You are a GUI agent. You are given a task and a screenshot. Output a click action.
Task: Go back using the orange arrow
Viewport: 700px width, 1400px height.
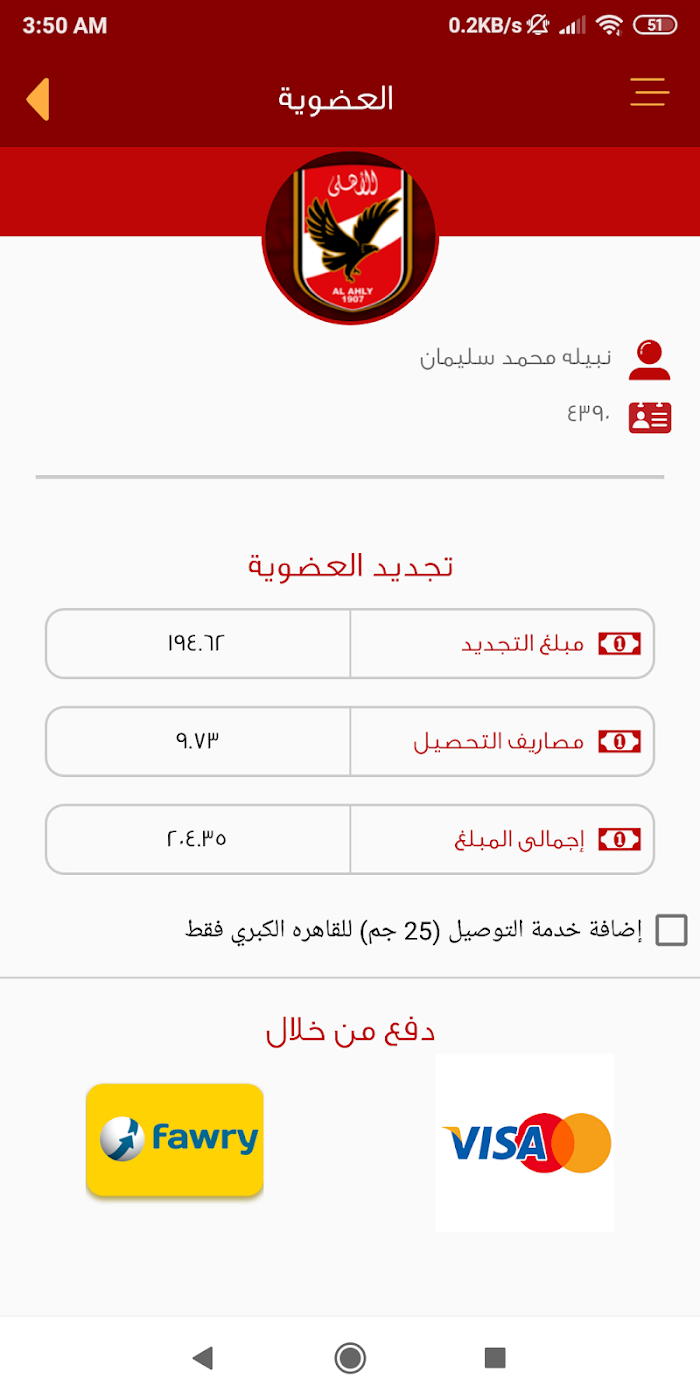[38, 99]
